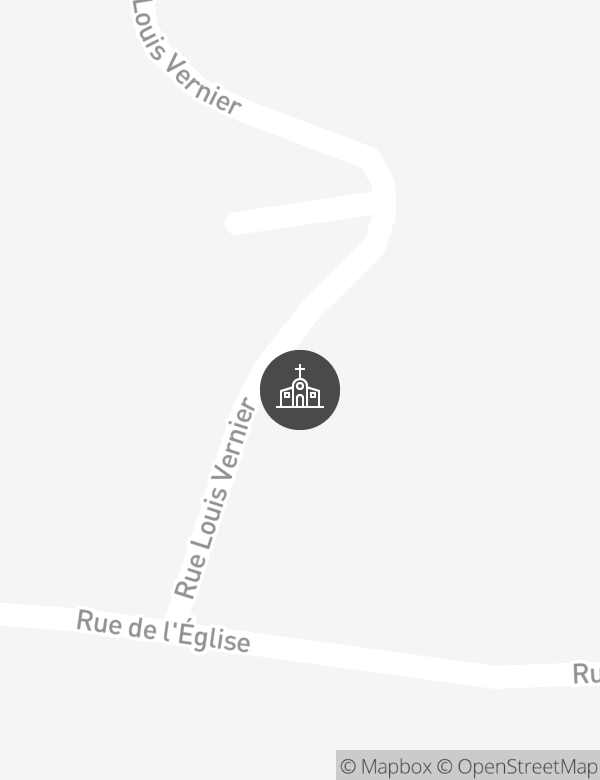
Task: Tap the church marker on the map
Action: click(x=300, y=390)
